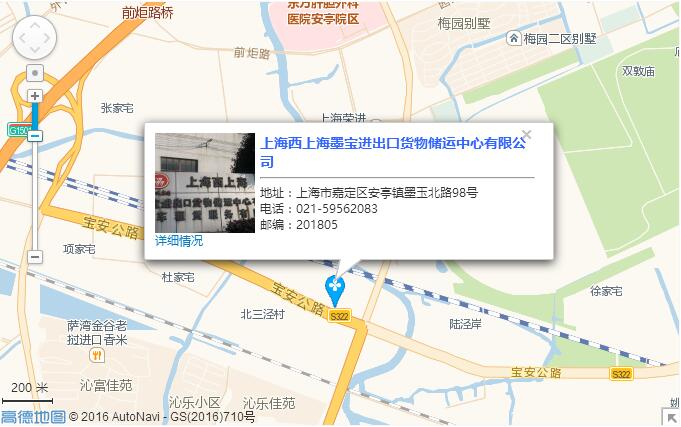Pan the map left with the left arrow
The width and height of the screenshot is (681, 427).
[x=21, y=38]
